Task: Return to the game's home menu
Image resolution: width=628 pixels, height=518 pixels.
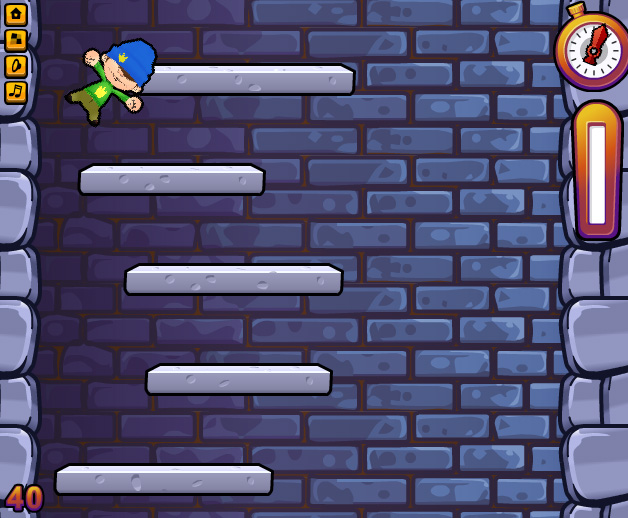Action: click(15, 14)
